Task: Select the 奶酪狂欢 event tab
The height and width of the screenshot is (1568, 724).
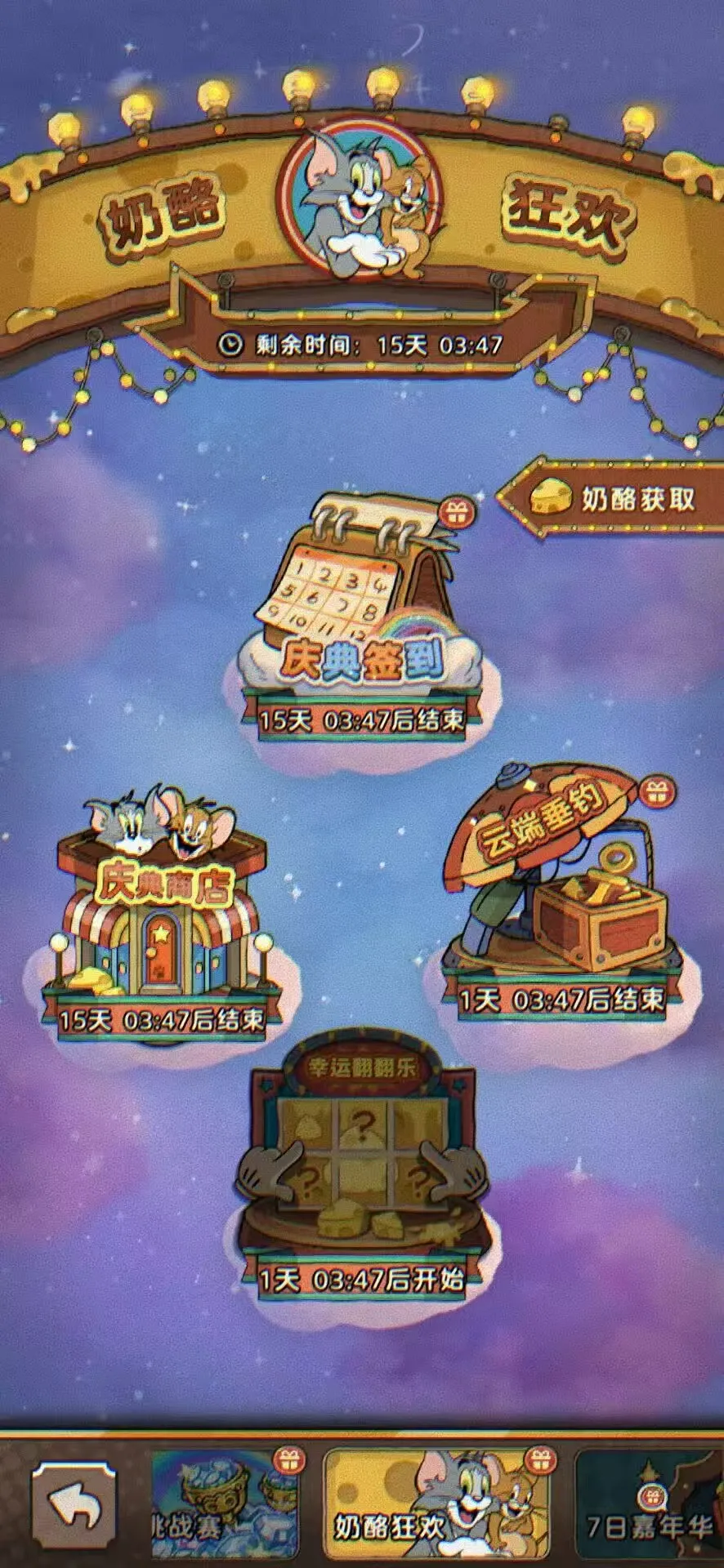Action: 436,1503
